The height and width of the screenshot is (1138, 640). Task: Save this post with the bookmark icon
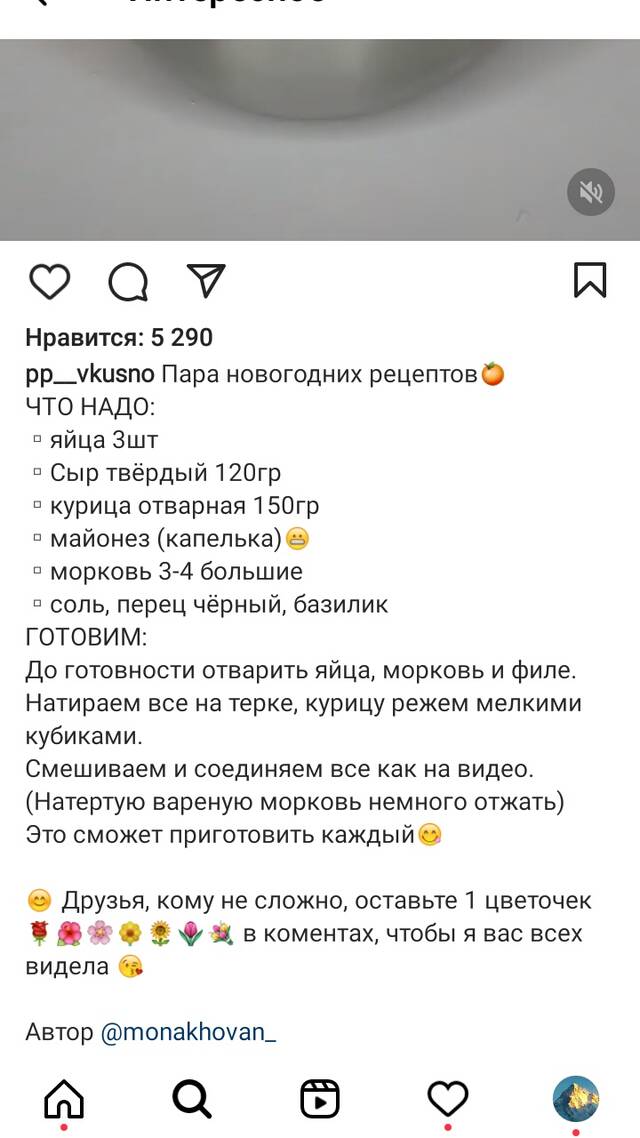click(590, 280)
